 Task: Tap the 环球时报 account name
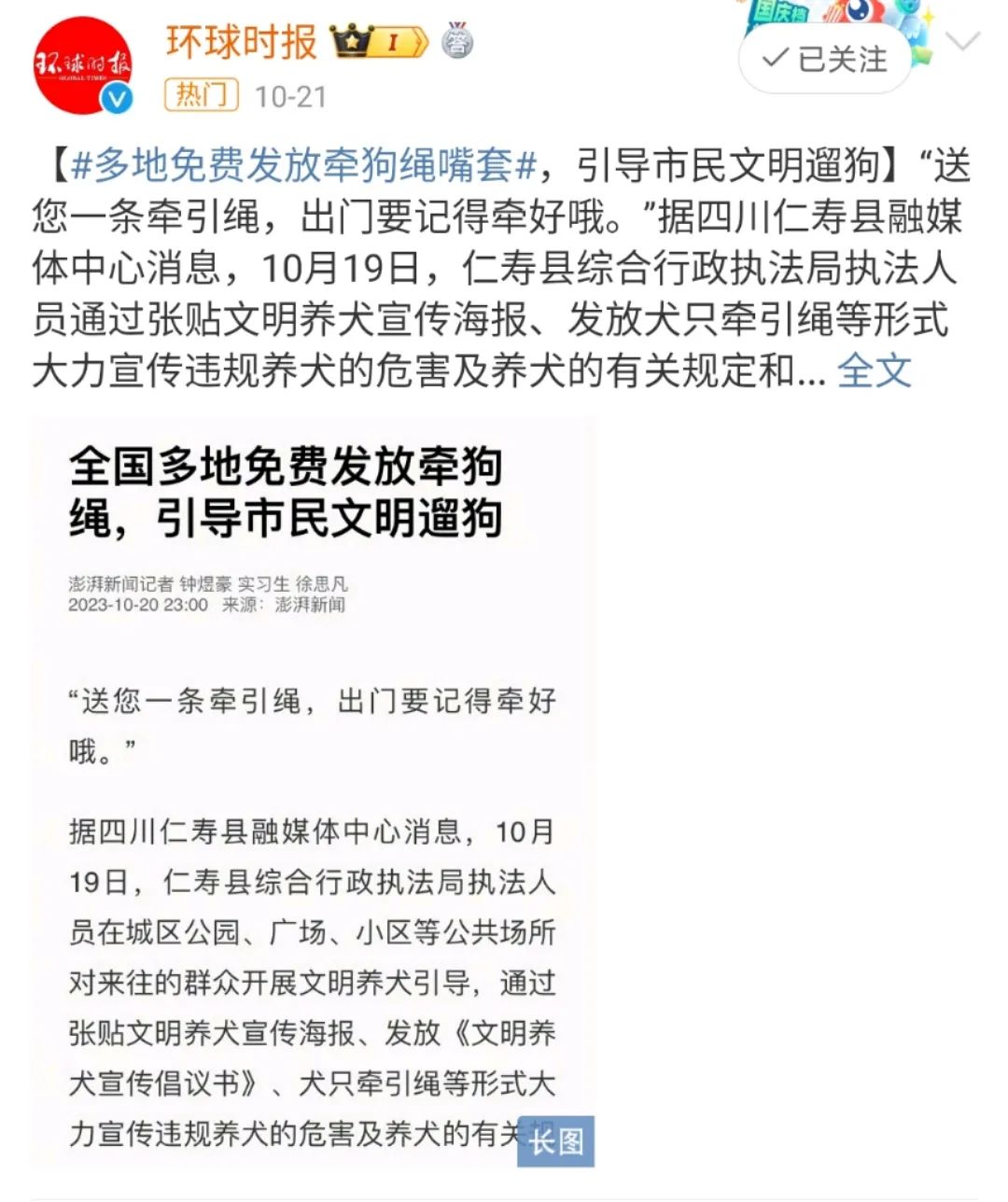242,42
